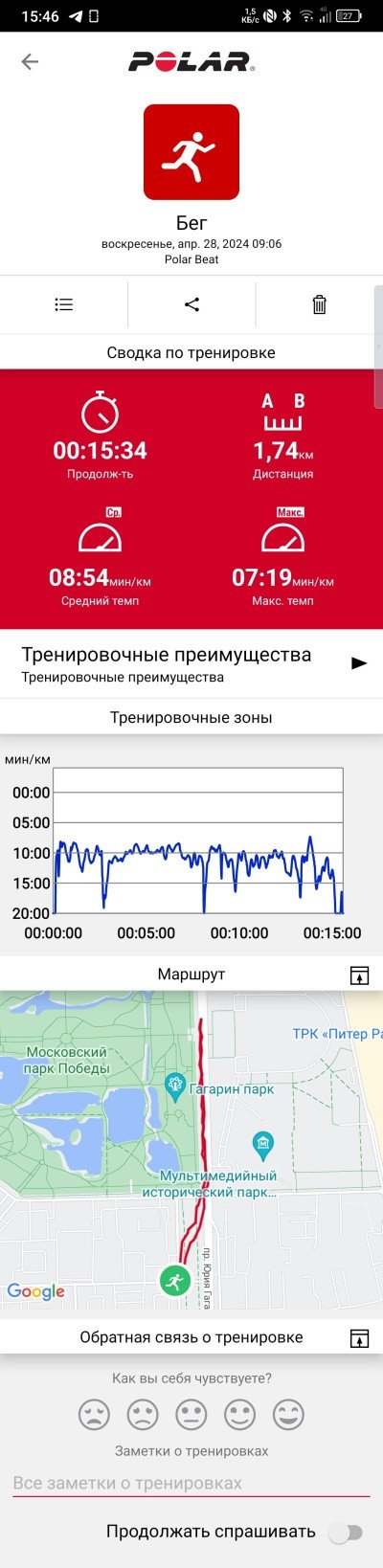383x1568 pixels.
Task: Delete this workout with the trash icon
Action: tap(319, 304)
